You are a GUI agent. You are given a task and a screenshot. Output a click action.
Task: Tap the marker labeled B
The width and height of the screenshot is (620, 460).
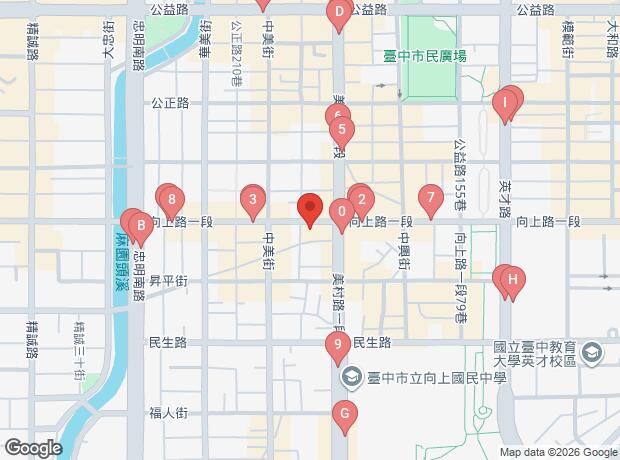141,227
